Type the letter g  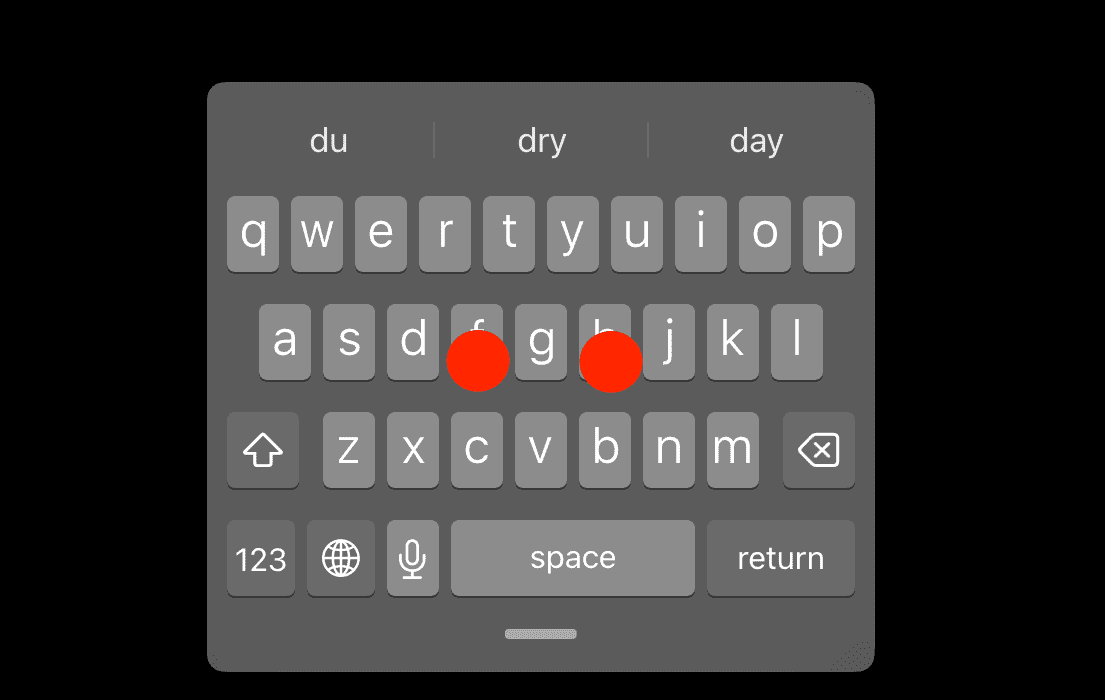[x=541, y=342]
